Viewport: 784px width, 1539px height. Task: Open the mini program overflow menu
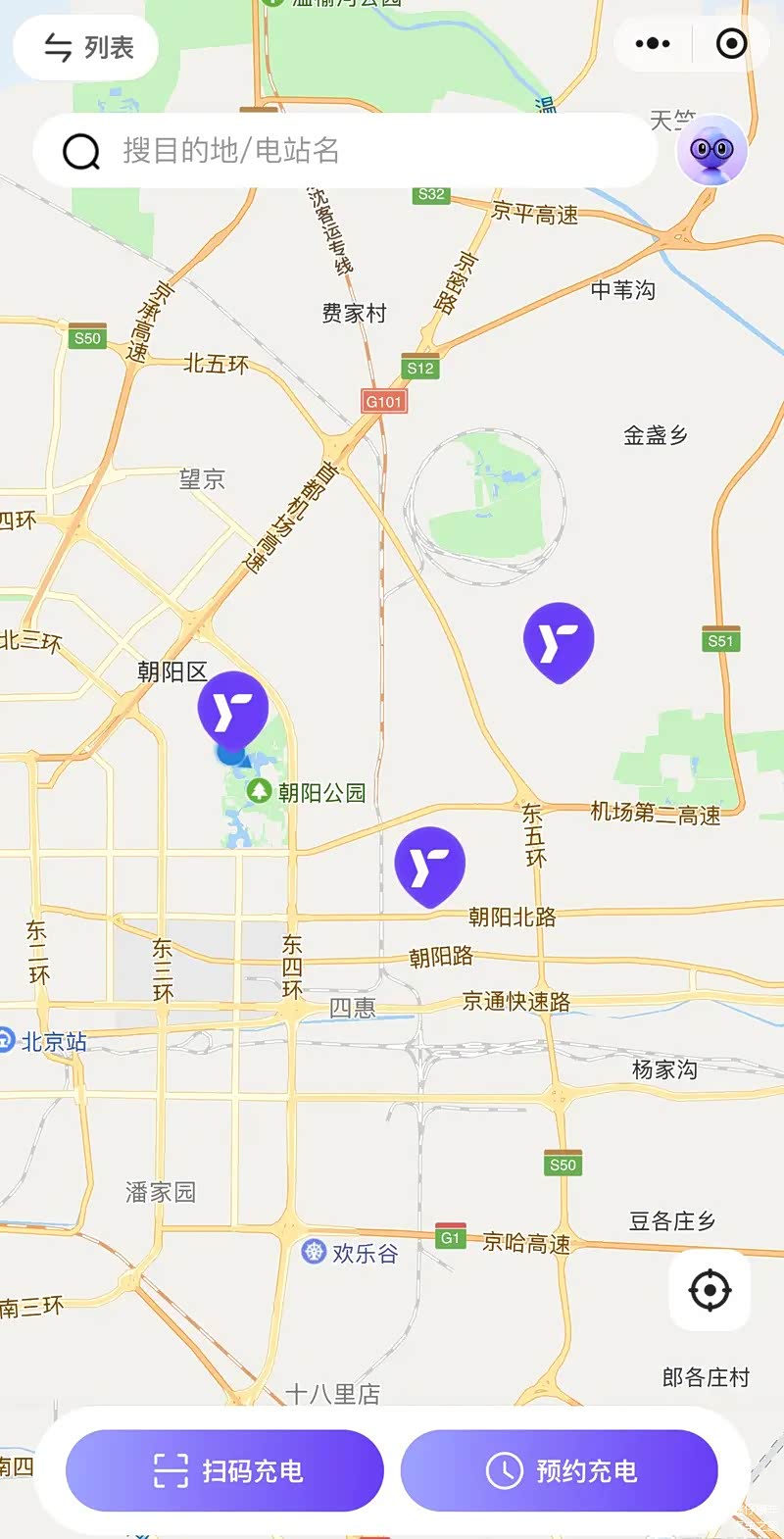pyautogui.click(x=653, y=44)
